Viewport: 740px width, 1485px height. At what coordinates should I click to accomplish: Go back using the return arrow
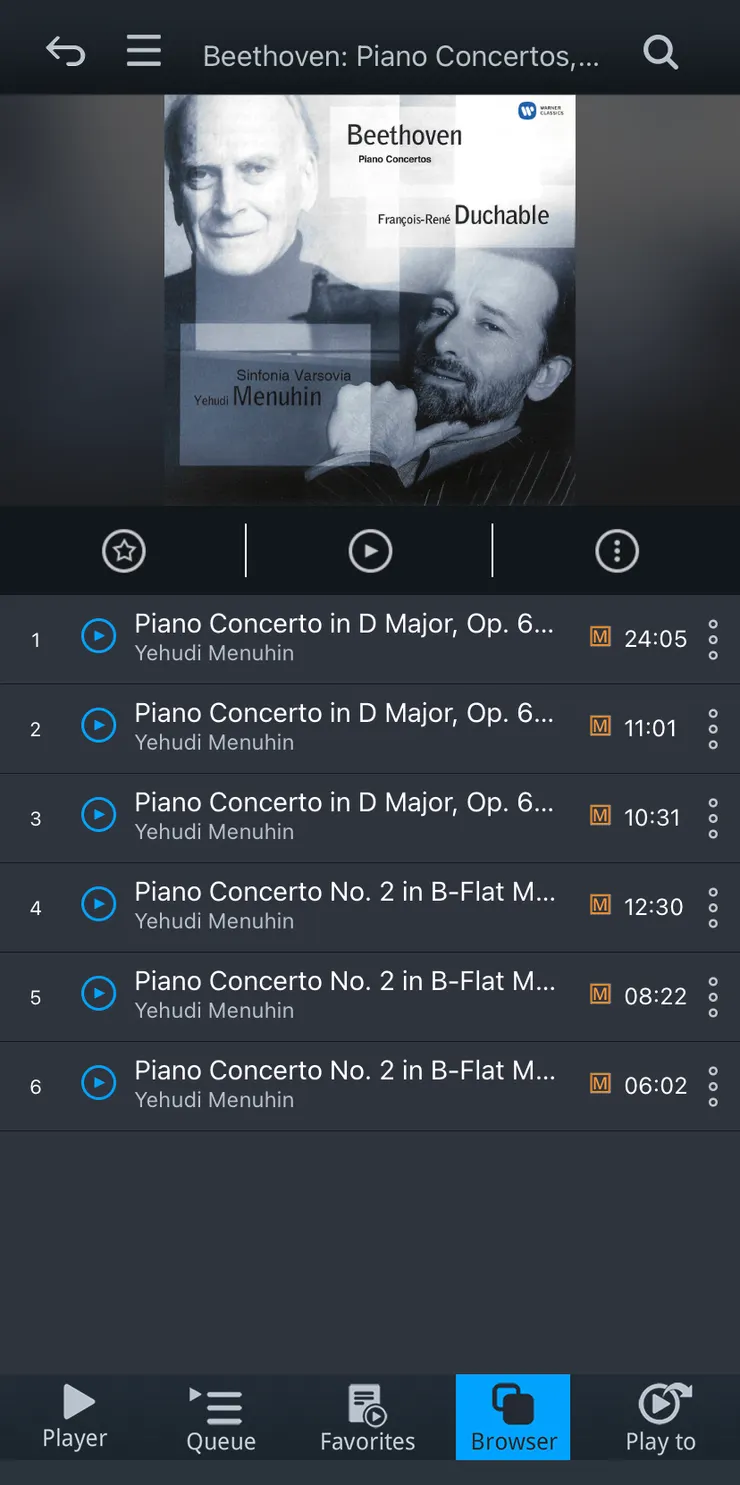(x=66, y=51)
